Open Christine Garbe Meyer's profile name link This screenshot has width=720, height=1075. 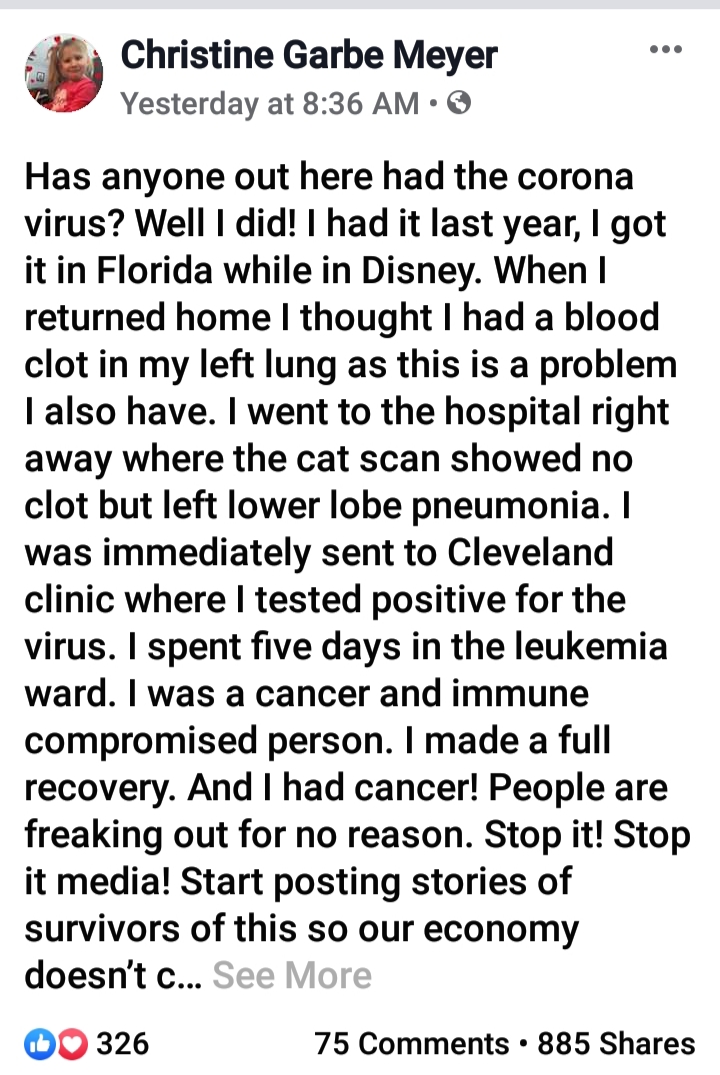coord(308,56)
